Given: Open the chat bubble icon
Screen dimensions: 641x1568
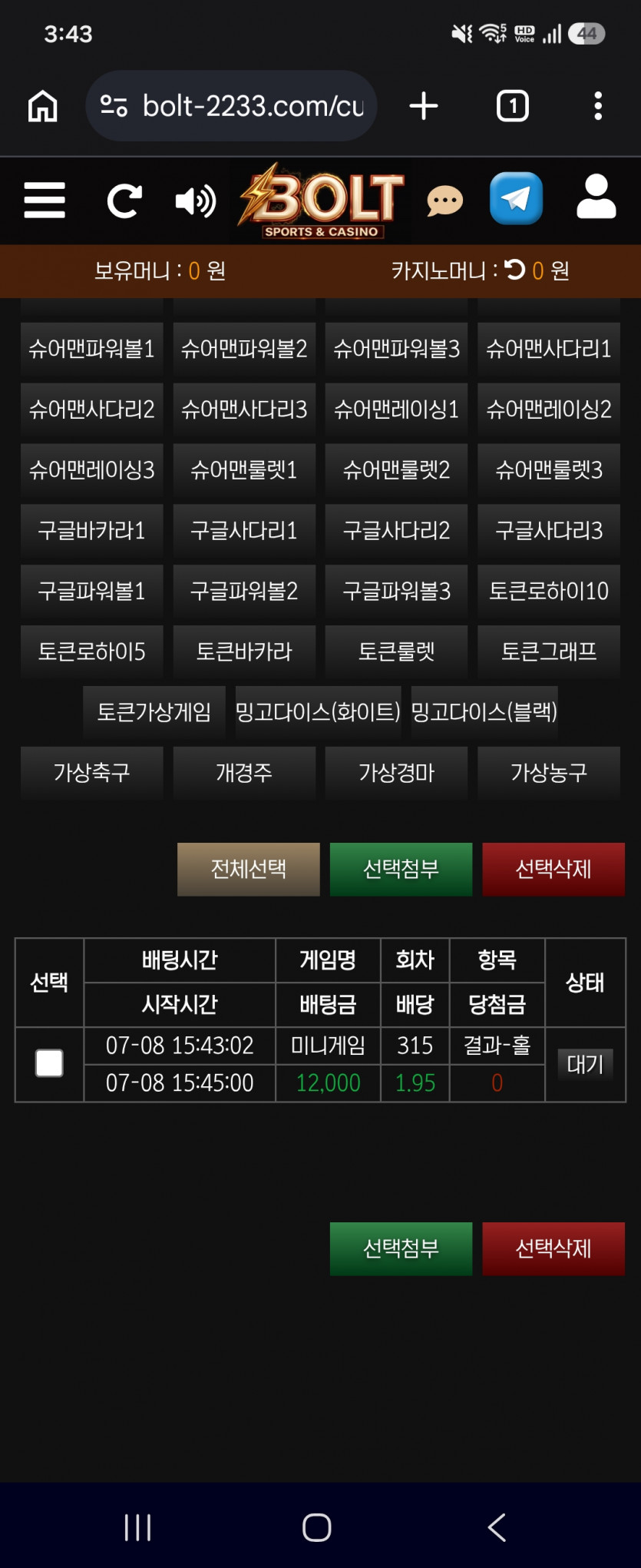Looking at the screenshot, I should (x=445, y=201).
